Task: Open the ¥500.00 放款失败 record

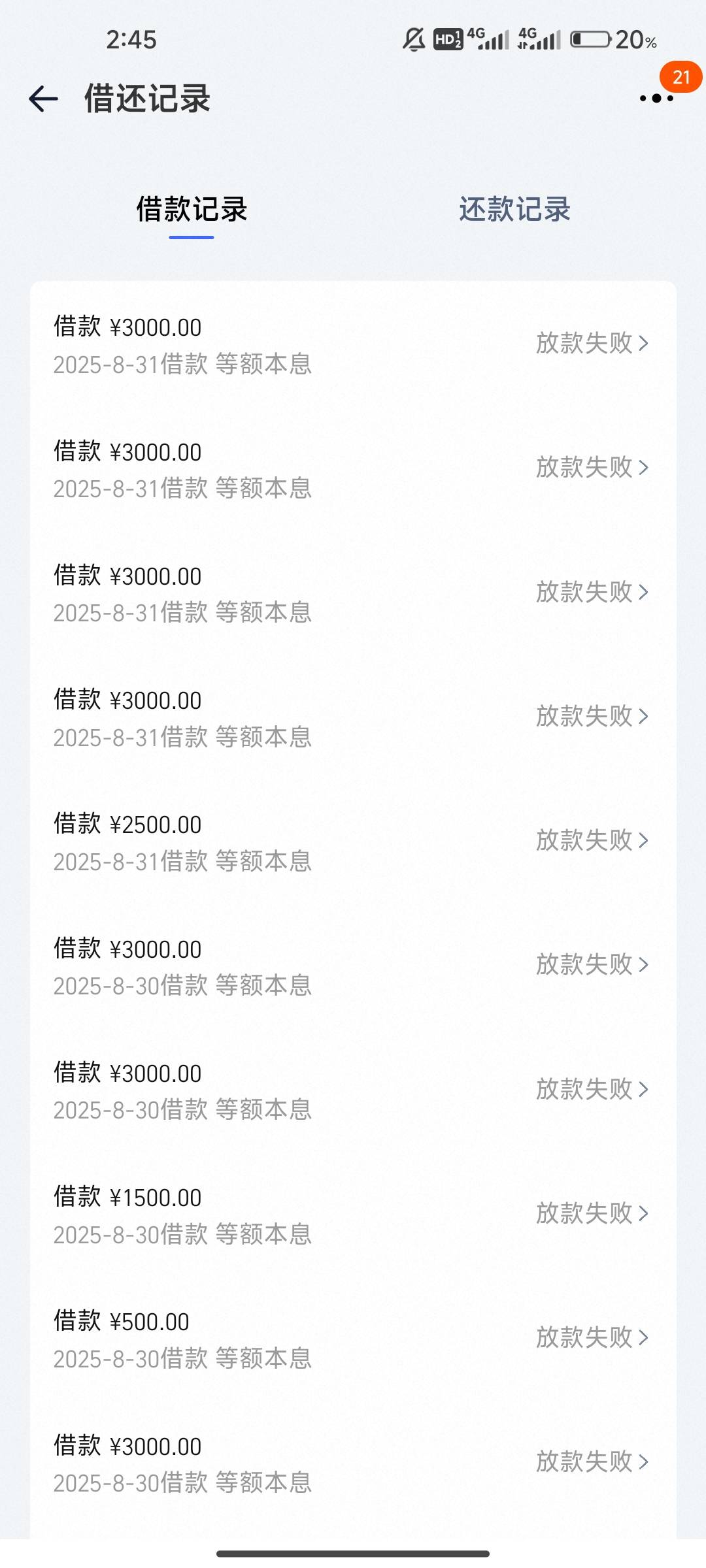Action: [x=353, y=1339]
